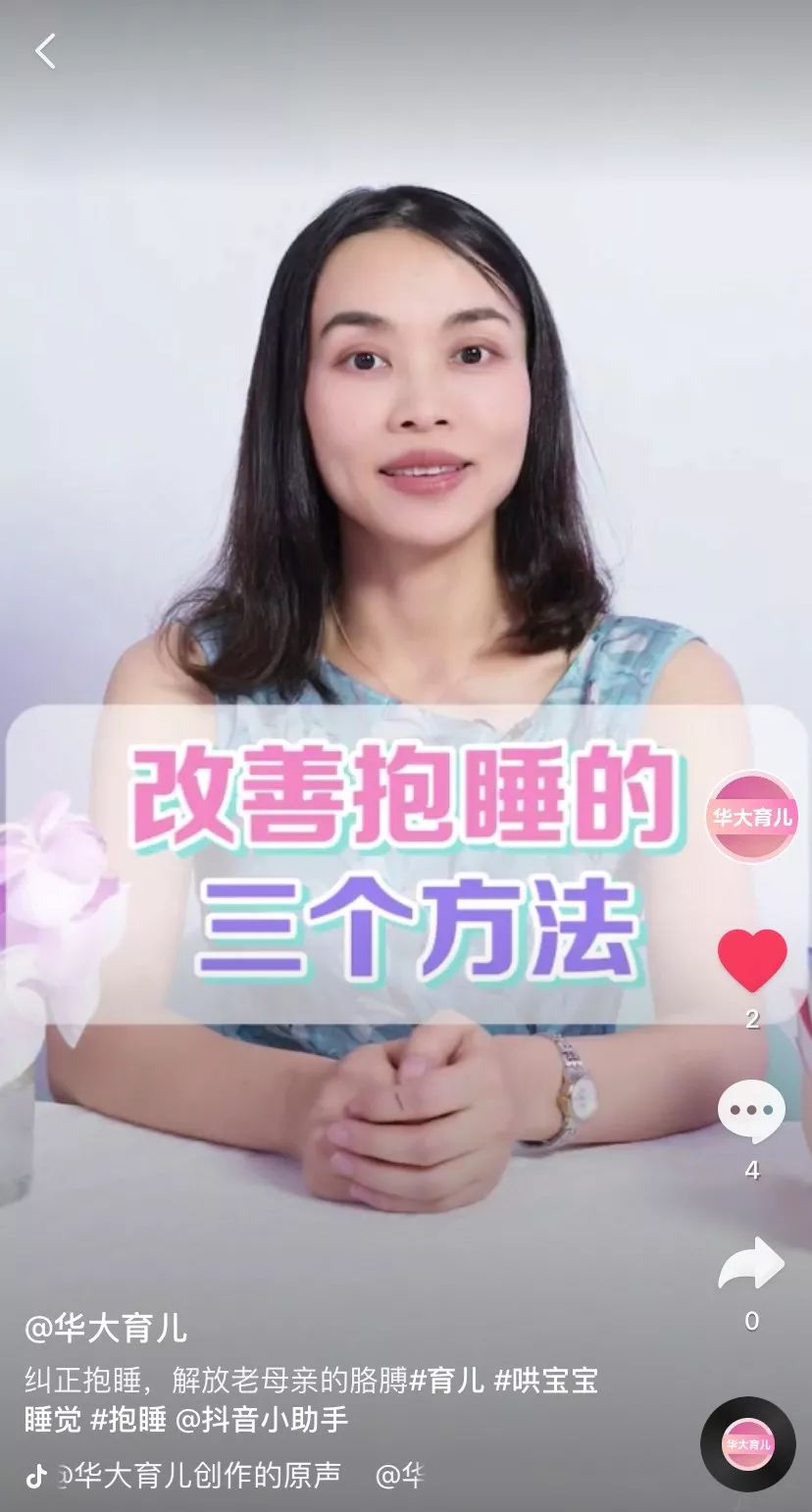Open the @华大育儿 username
812x1512 pixels.
click(x=106, y=1330)
